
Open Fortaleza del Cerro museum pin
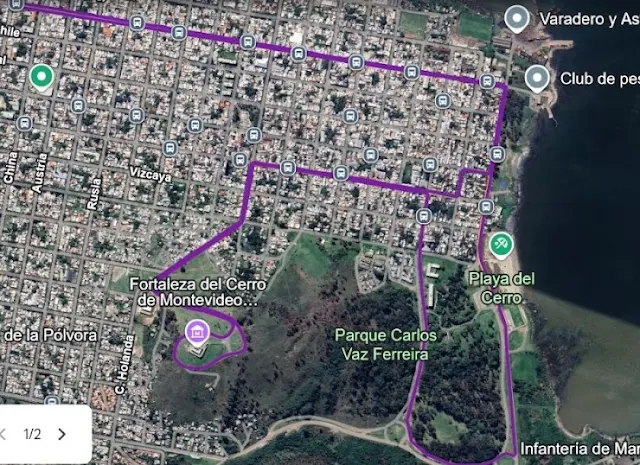[197, 330]
